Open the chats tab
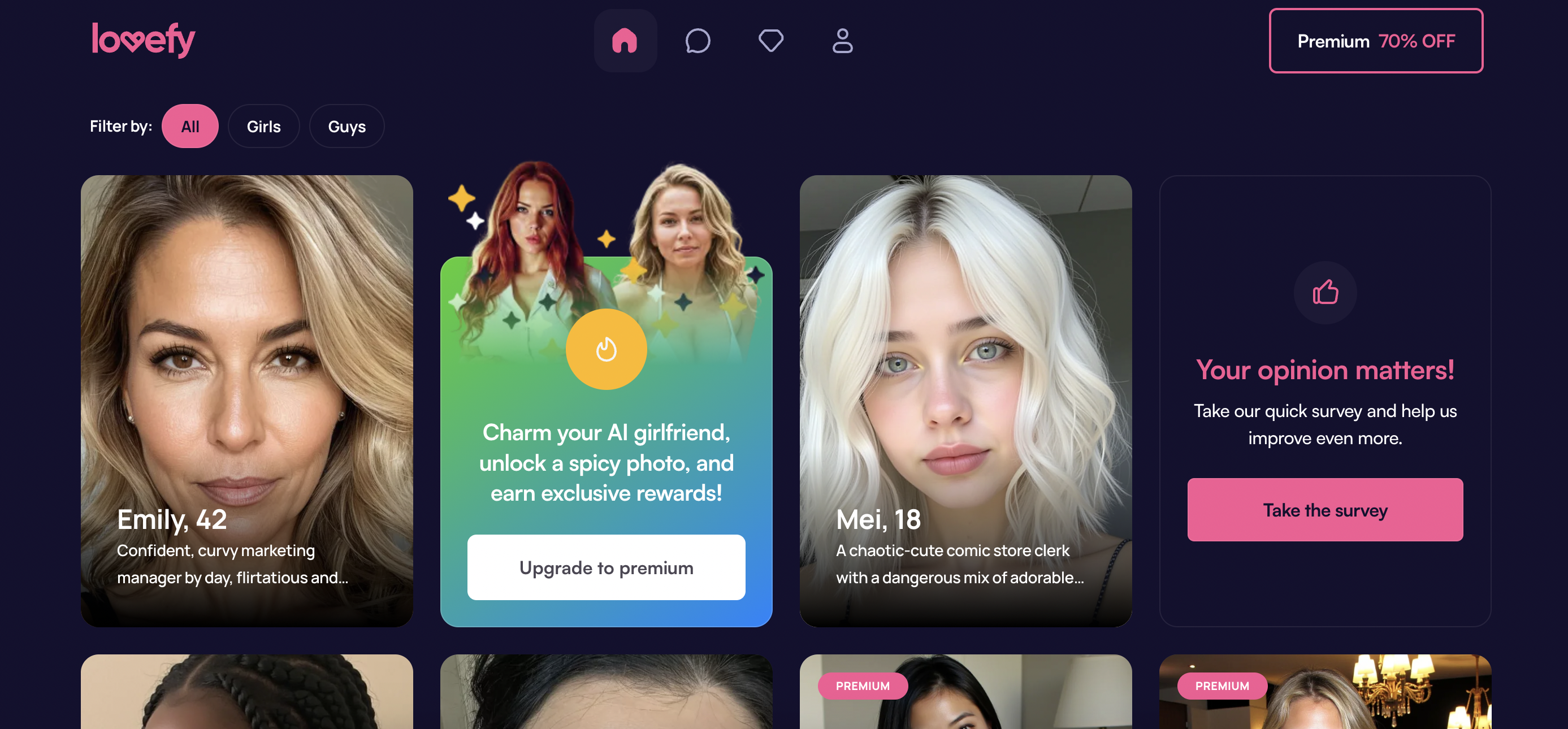Viewport: 1568px width, 729px height. coord(698,41)
